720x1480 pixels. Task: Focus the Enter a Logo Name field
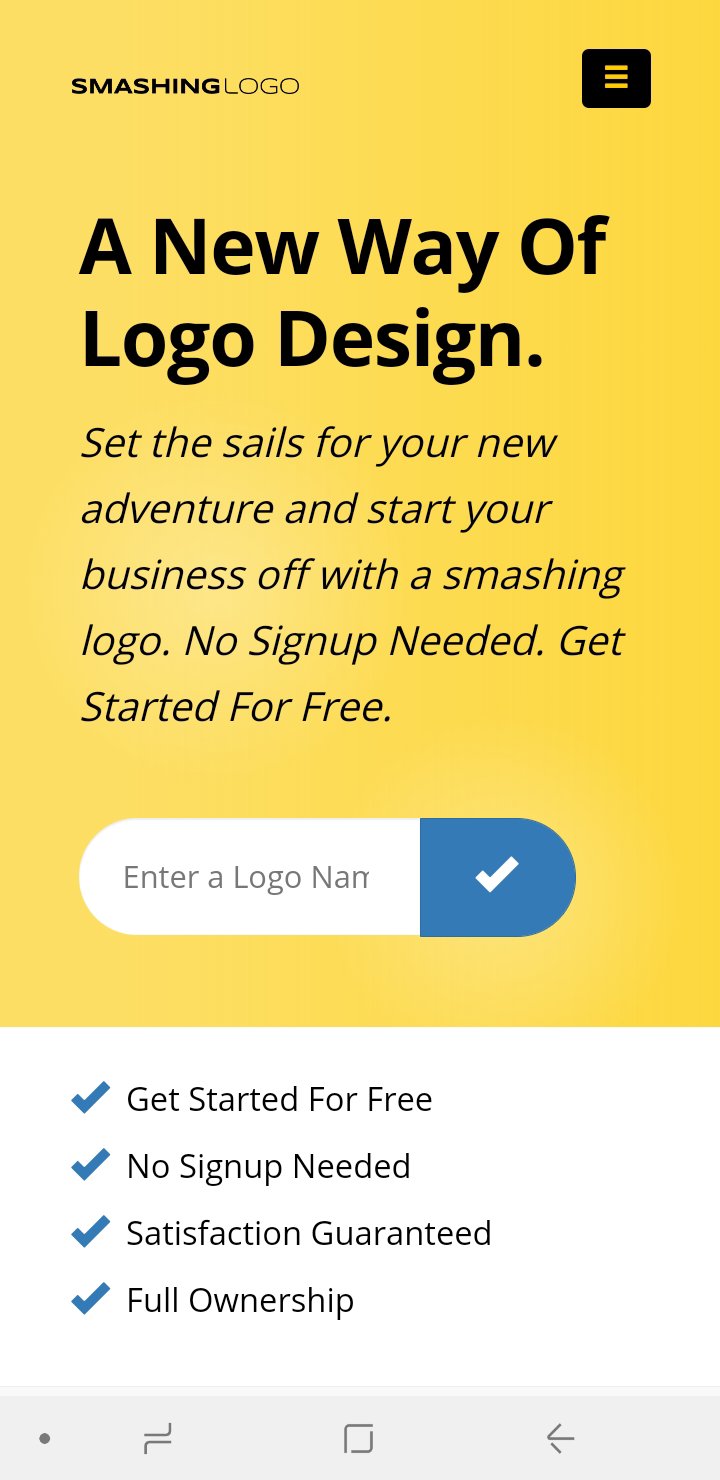click(250, 877)
